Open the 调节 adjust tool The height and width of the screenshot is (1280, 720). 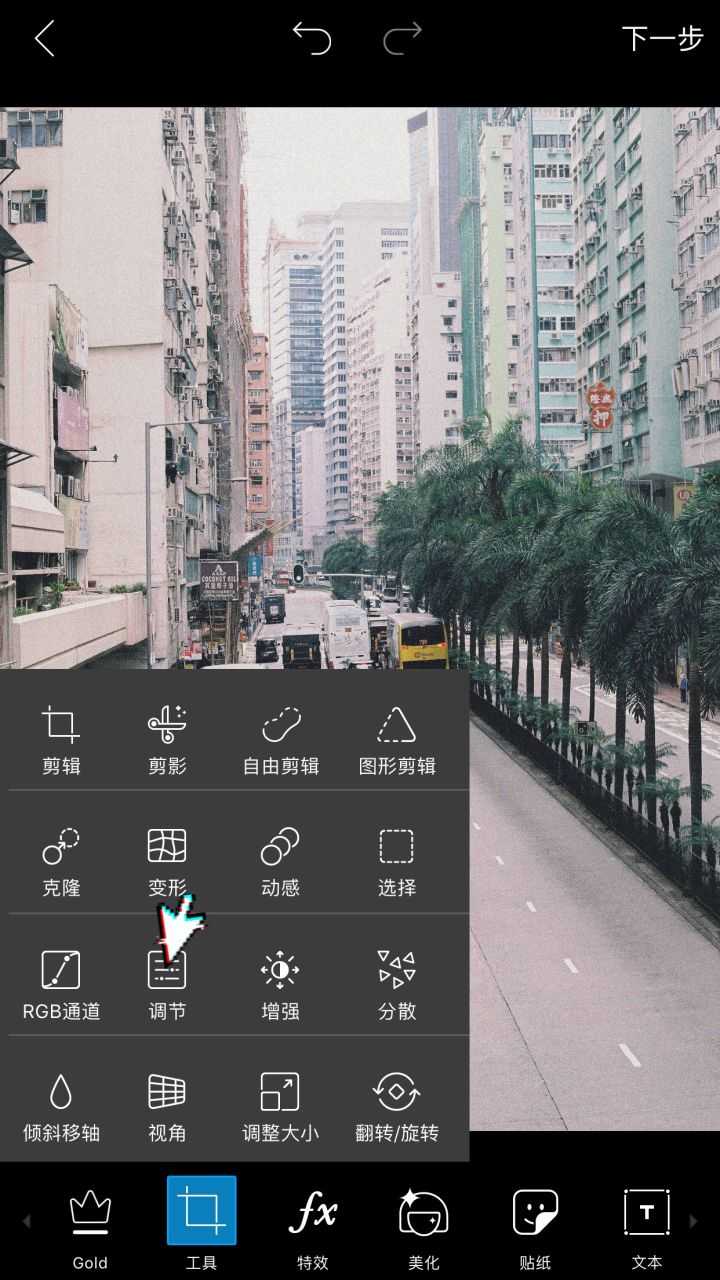[x=167, y=984]
